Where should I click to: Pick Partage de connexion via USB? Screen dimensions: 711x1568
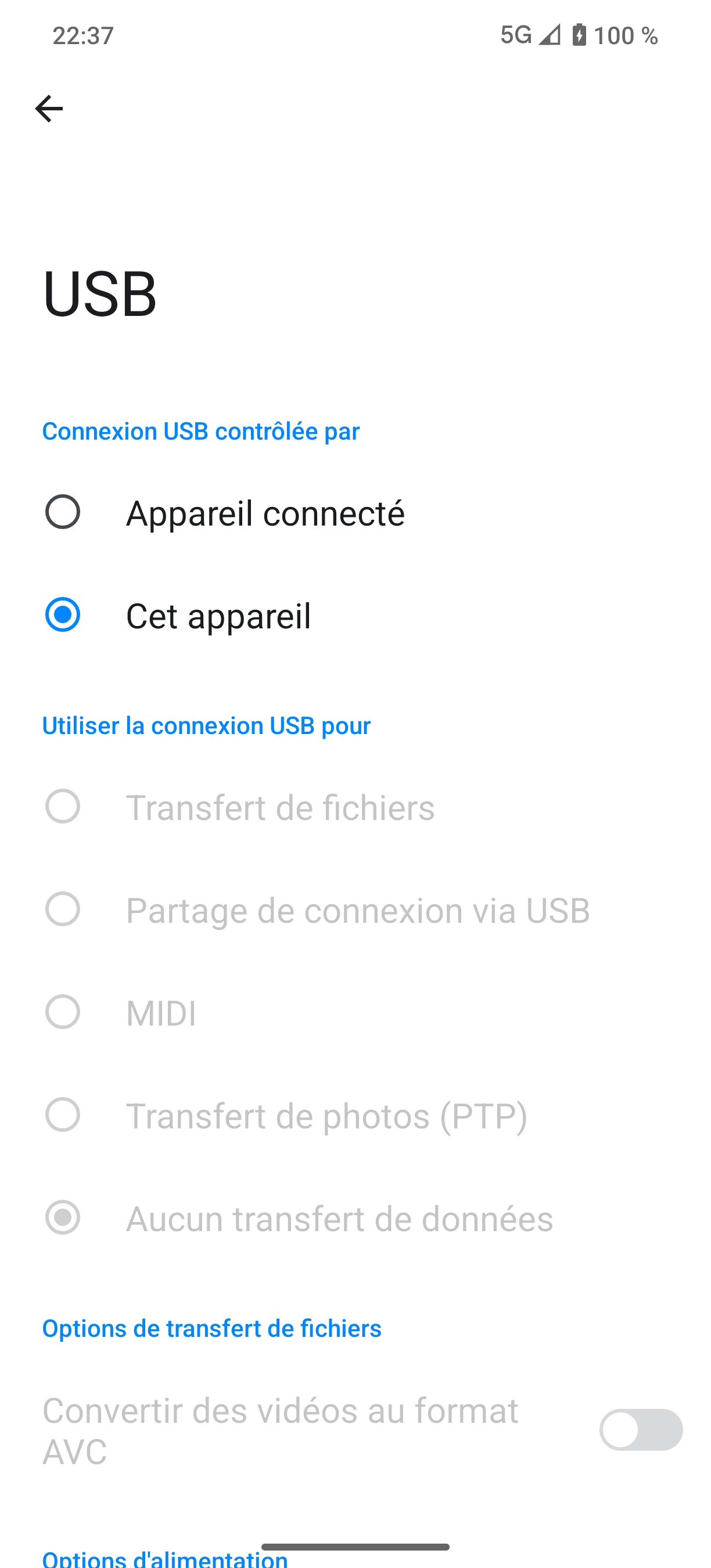click(355, 909)
